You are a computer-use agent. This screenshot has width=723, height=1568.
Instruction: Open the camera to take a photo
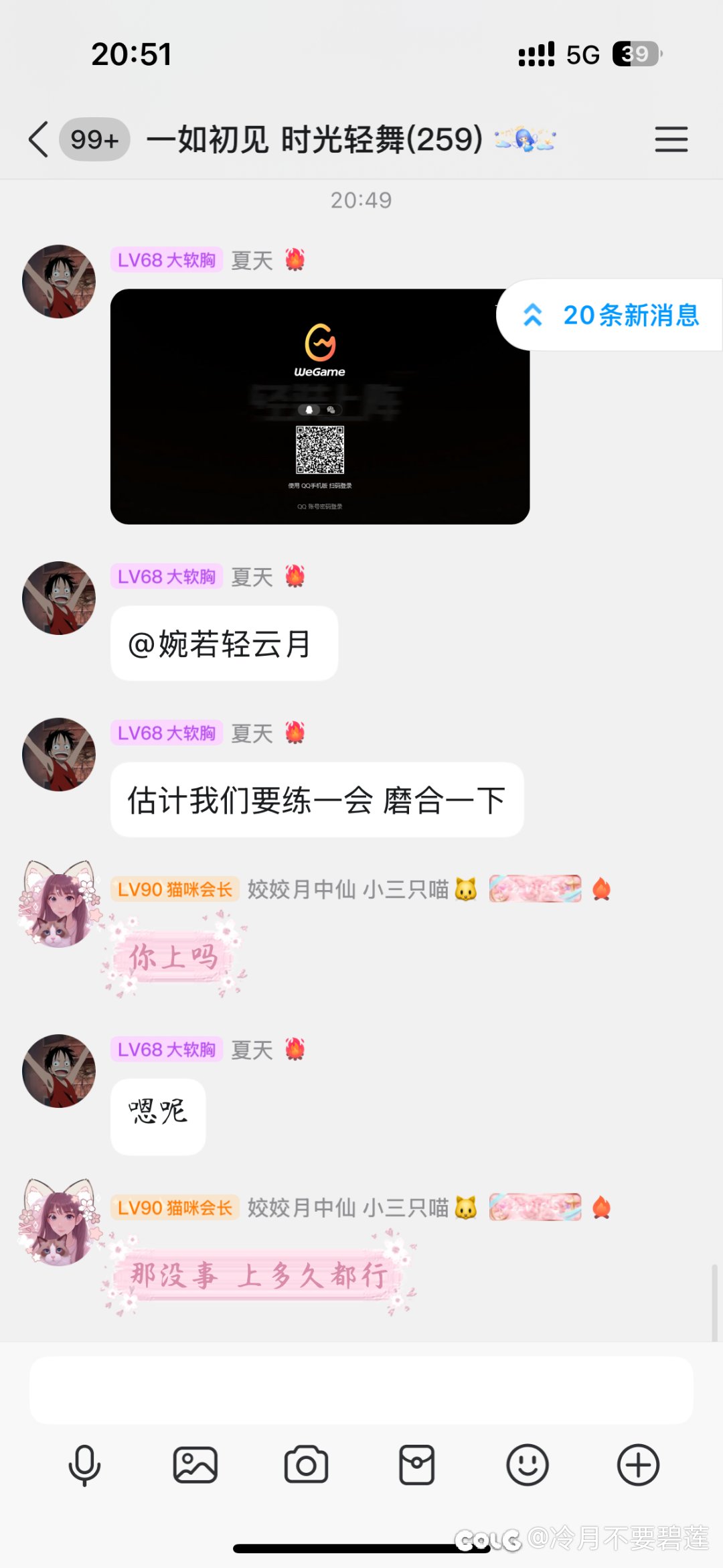306,1465
